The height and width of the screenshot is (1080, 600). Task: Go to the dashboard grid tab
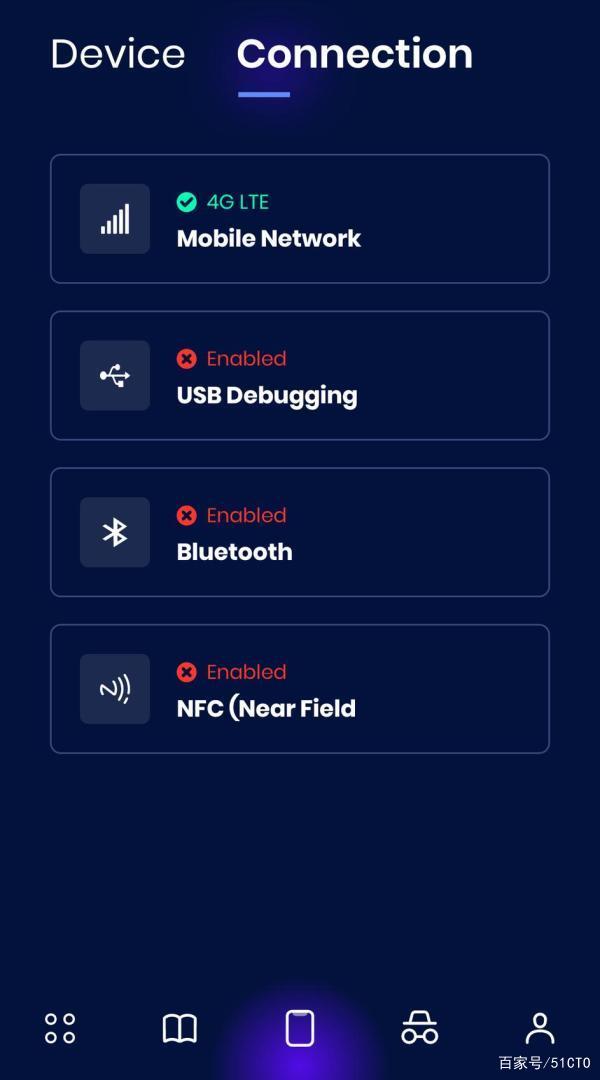coord(60,1028)
